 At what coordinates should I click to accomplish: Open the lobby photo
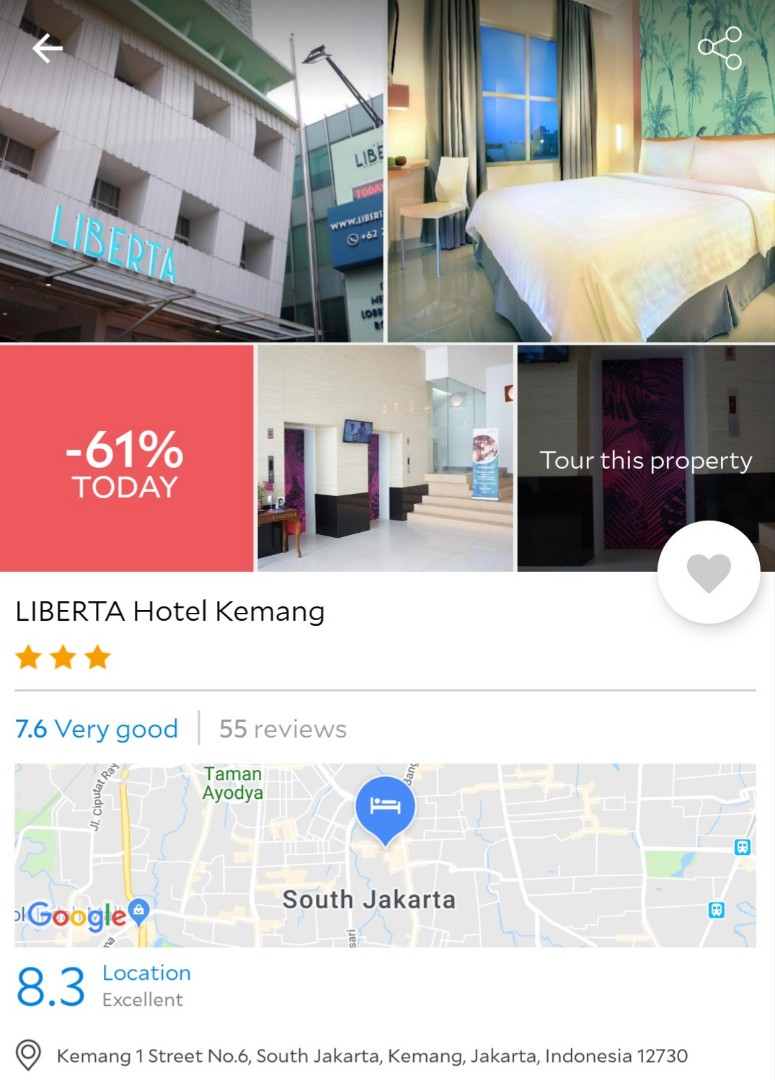tap(385, 458)
